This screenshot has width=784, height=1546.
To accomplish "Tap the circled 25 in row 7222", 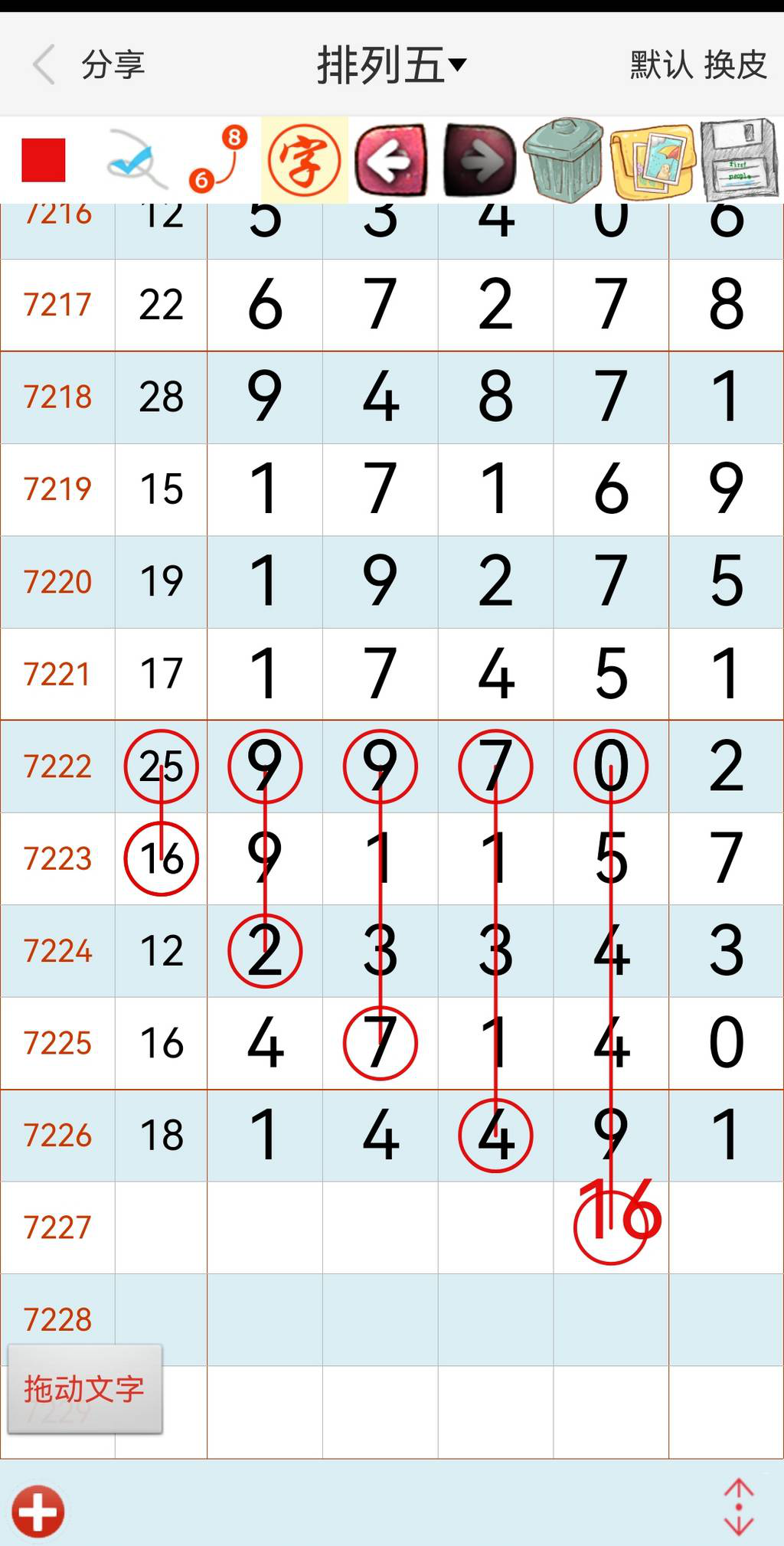I will pyautogui.click(x=160, y=766).
